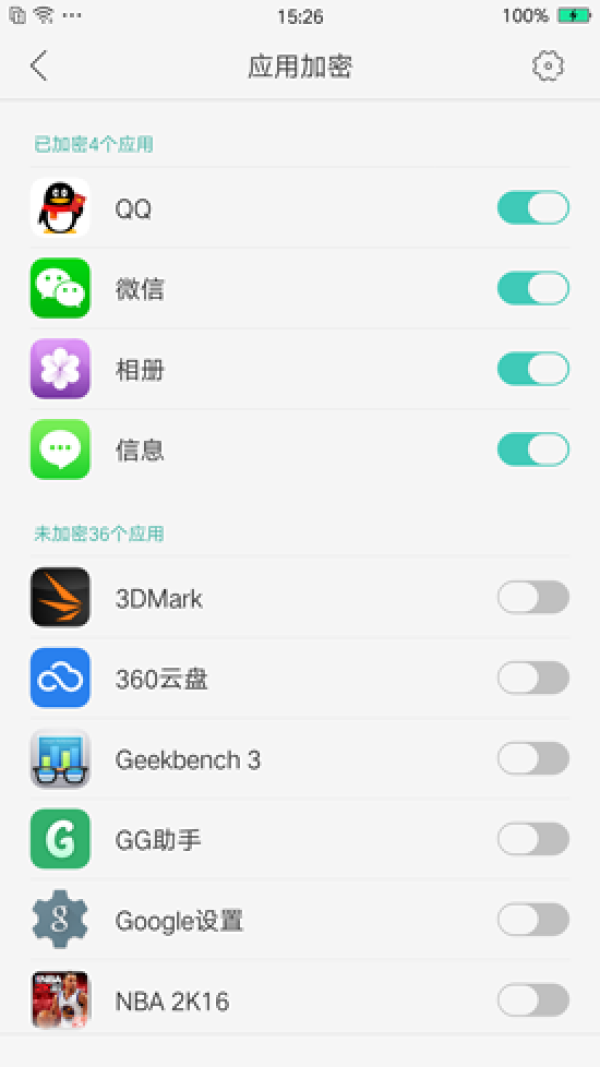Go back from the 应用加密 screen
Screen dimensions: 600x1067
39,67
